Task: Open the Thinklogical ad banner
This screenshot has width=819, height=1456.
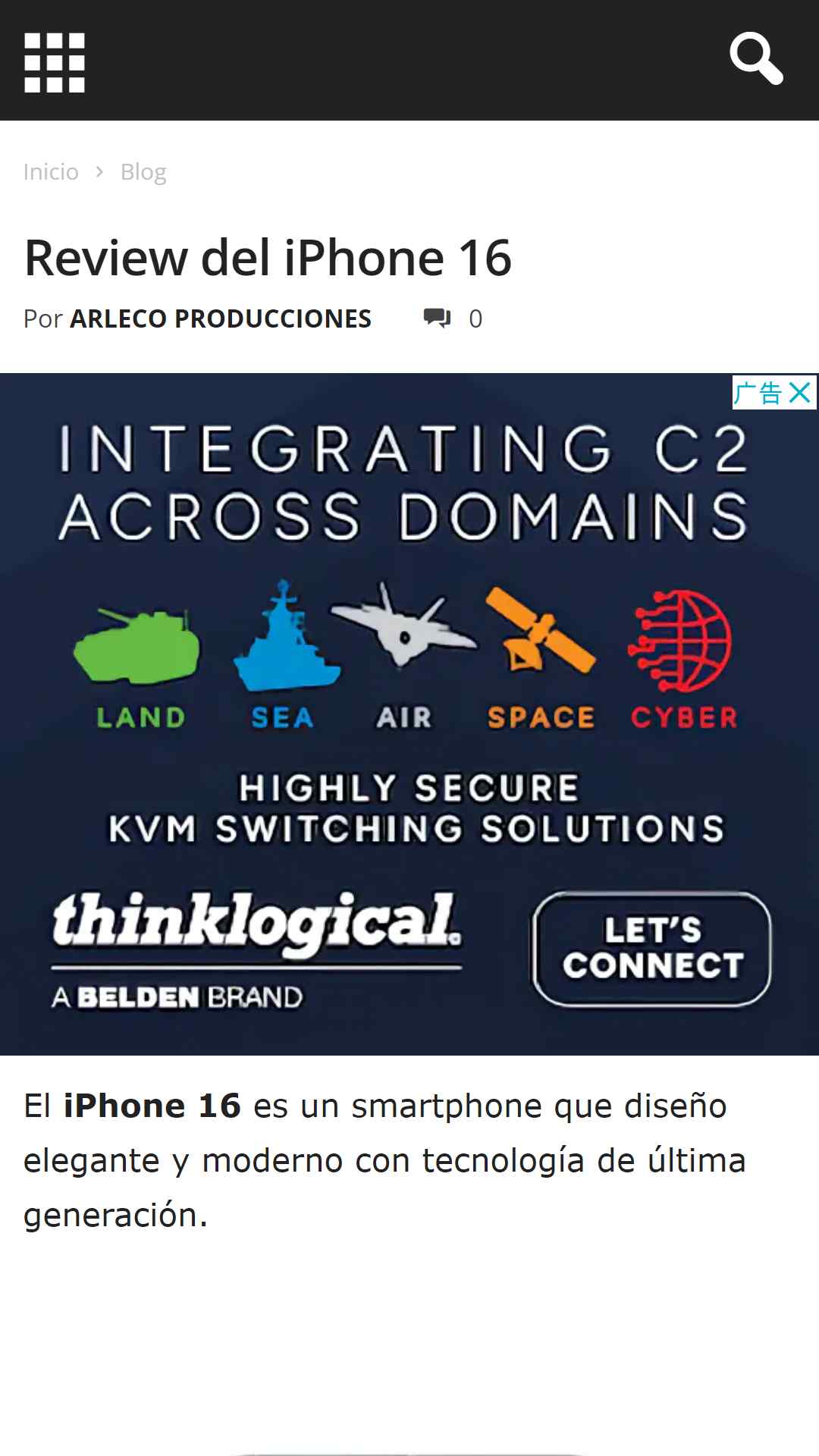Action: (x=409, y=714)
